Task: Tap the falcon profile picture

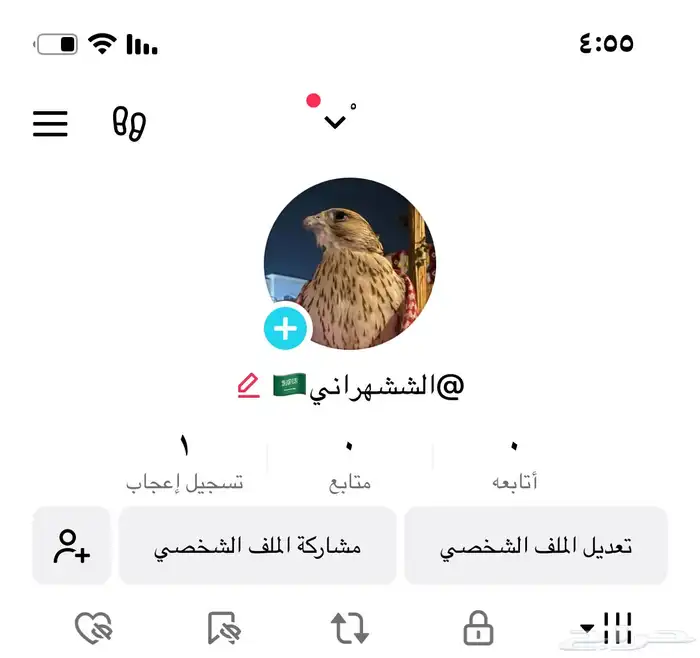Action: point(350,263)
